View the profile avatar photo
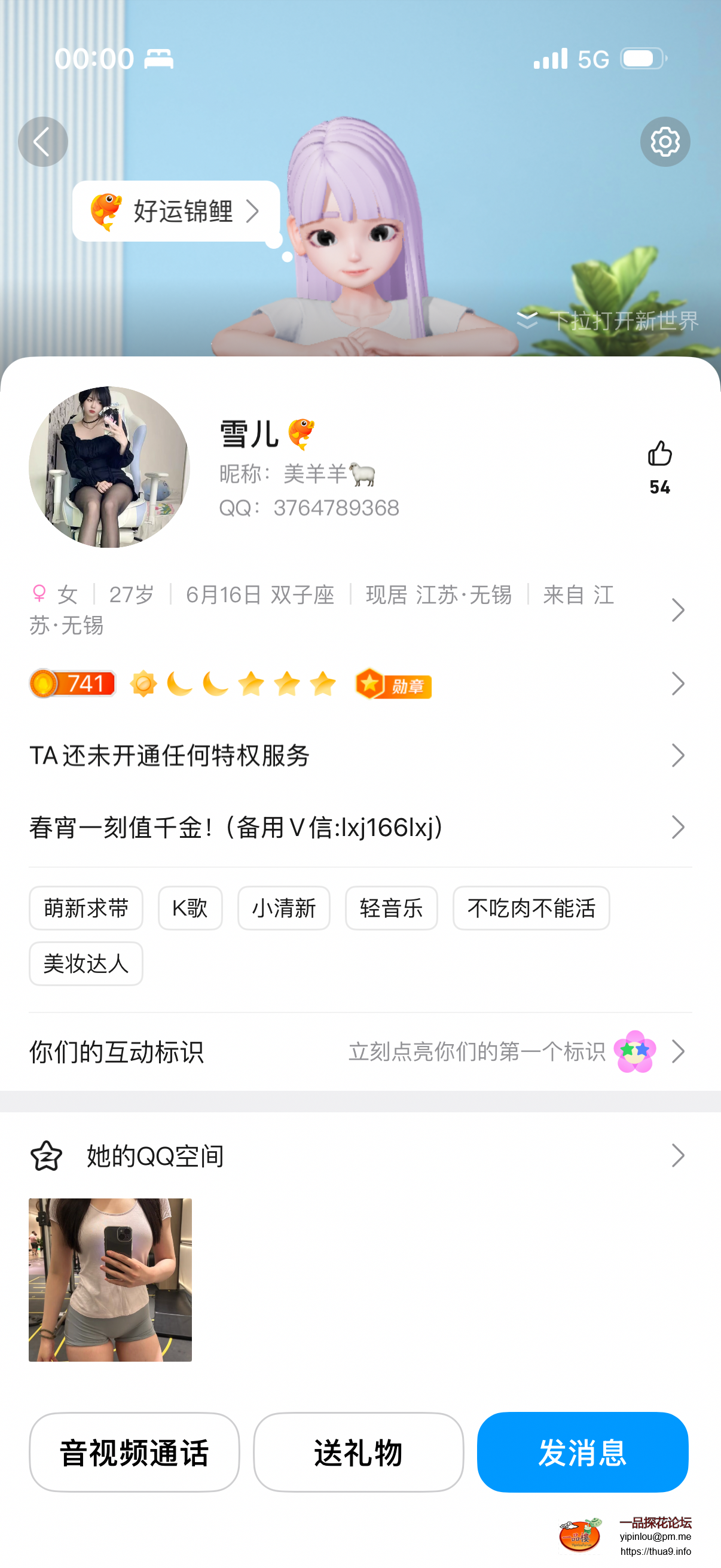The height and width of the screenshot is (1568, 721). [x=109, y=467]
